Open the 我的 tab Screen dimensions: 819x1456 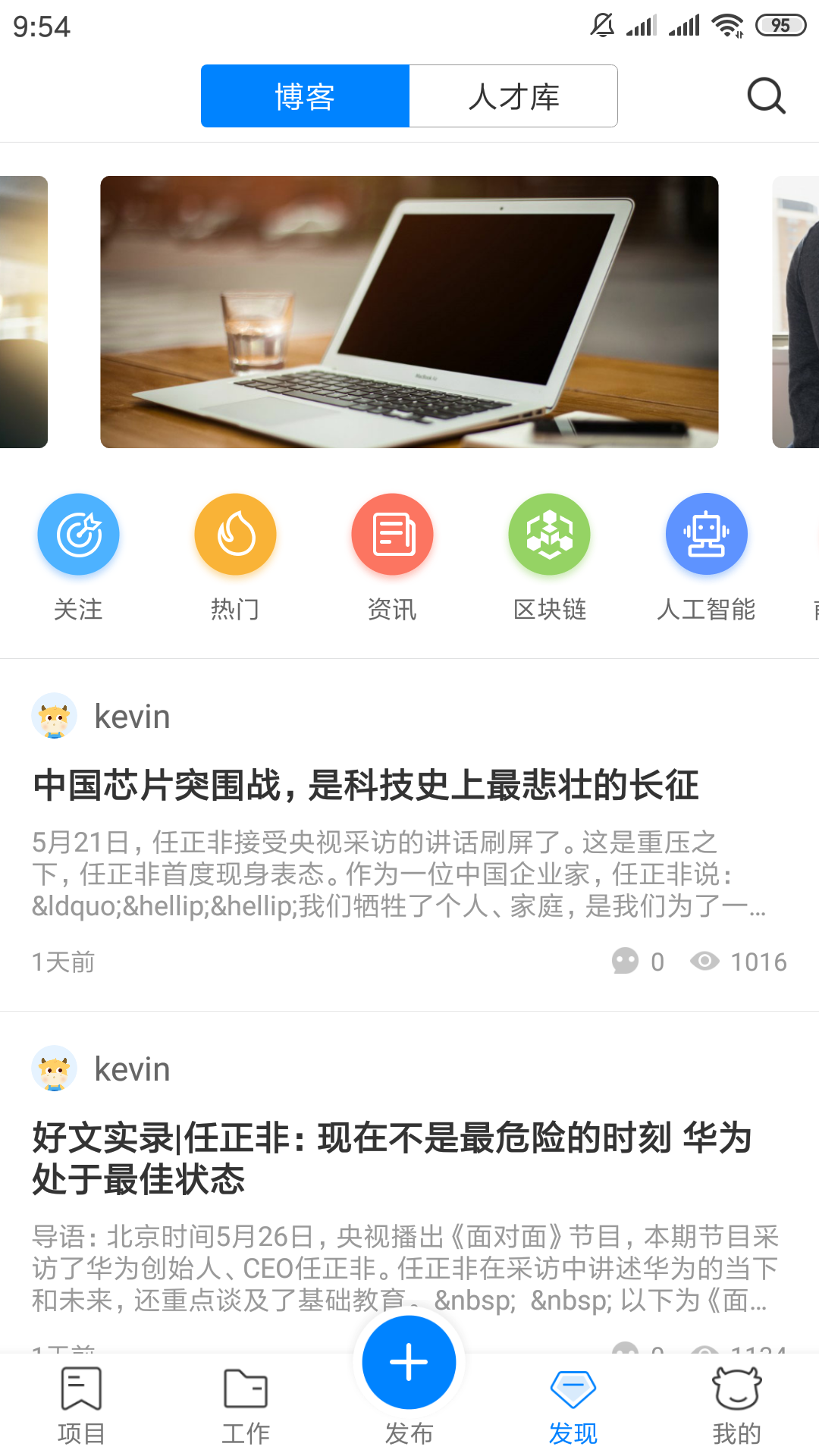[x=736, y=1404]
